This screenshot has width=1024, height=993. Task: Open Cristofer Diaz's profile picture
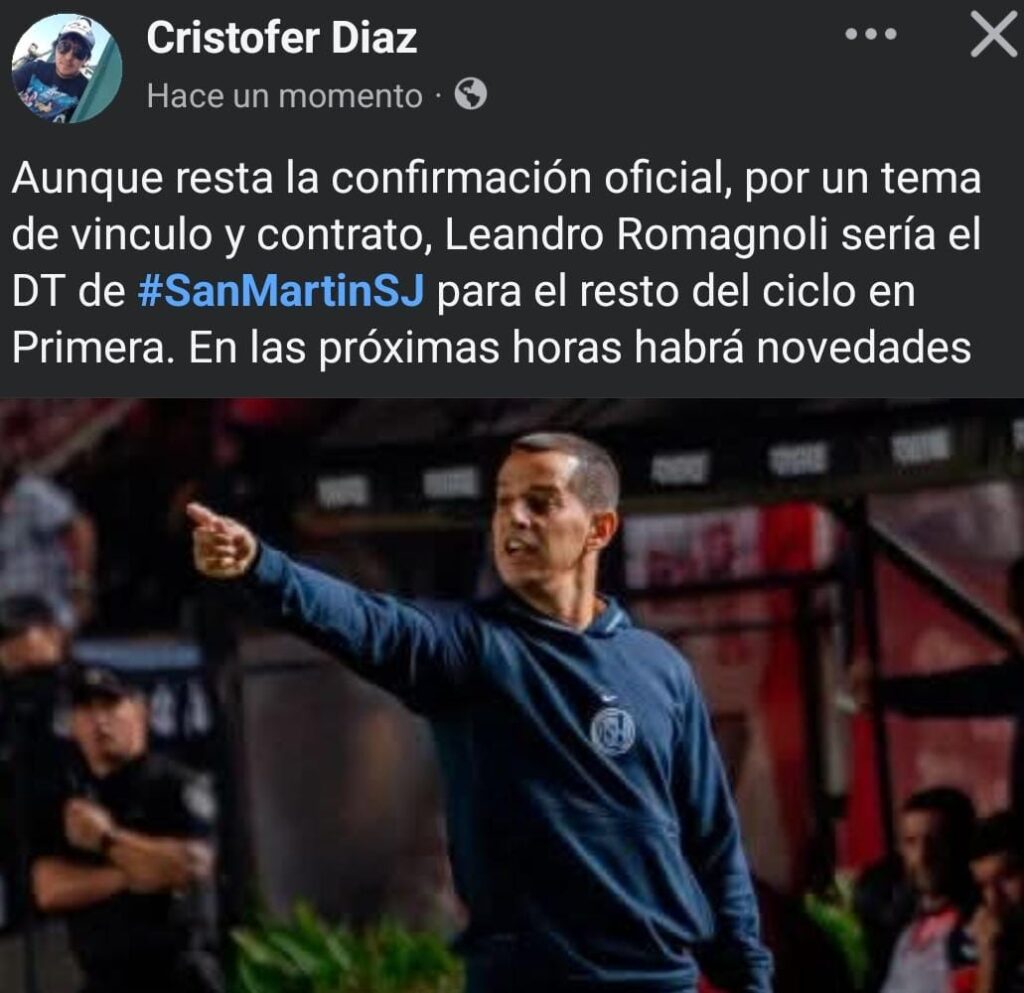click(x=66, y=68)
